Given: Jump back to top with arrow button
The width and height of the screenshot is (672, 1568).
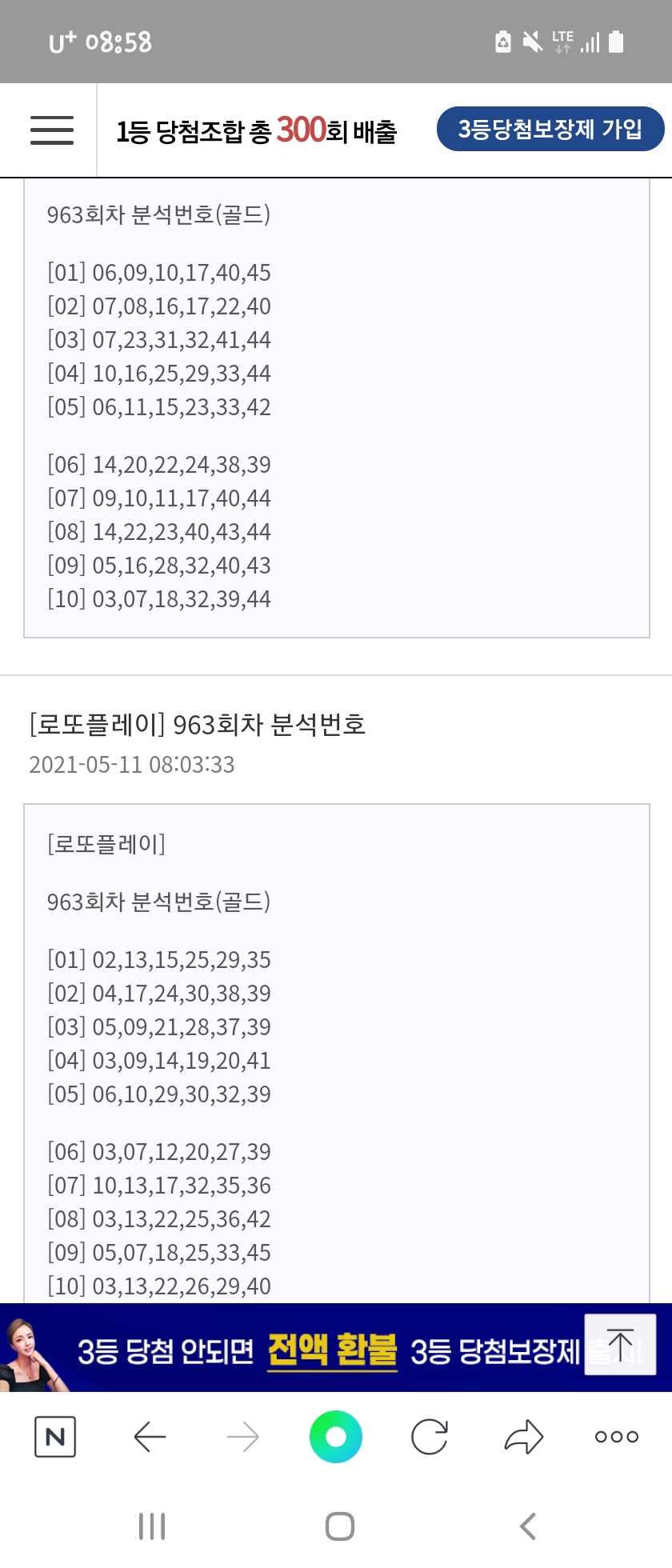Looking at the screenshot, I should (620, 1345).
